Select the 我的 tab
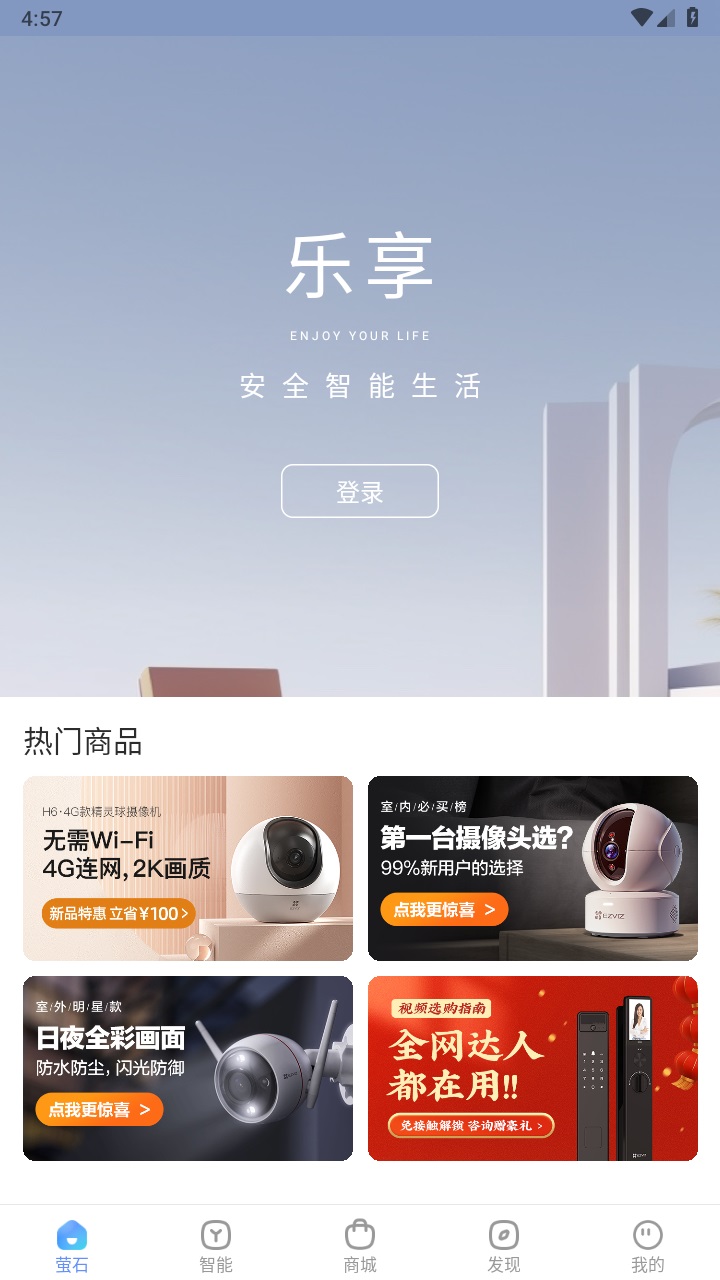This screenshot has height=1280, width=720. pyautogui.click(x=648, y=1245)
